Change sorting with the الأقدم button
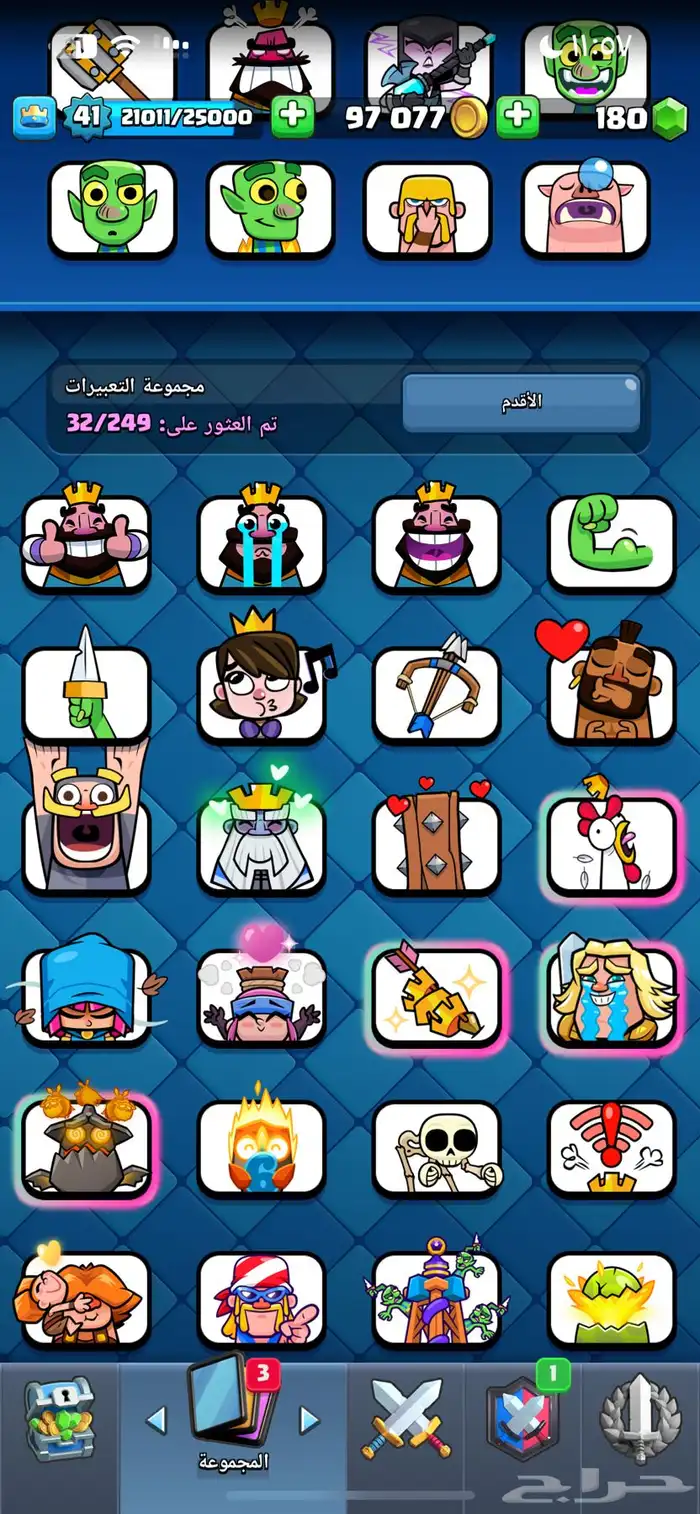The width and height of the screenshot is (700, 1514). point(521,403)
